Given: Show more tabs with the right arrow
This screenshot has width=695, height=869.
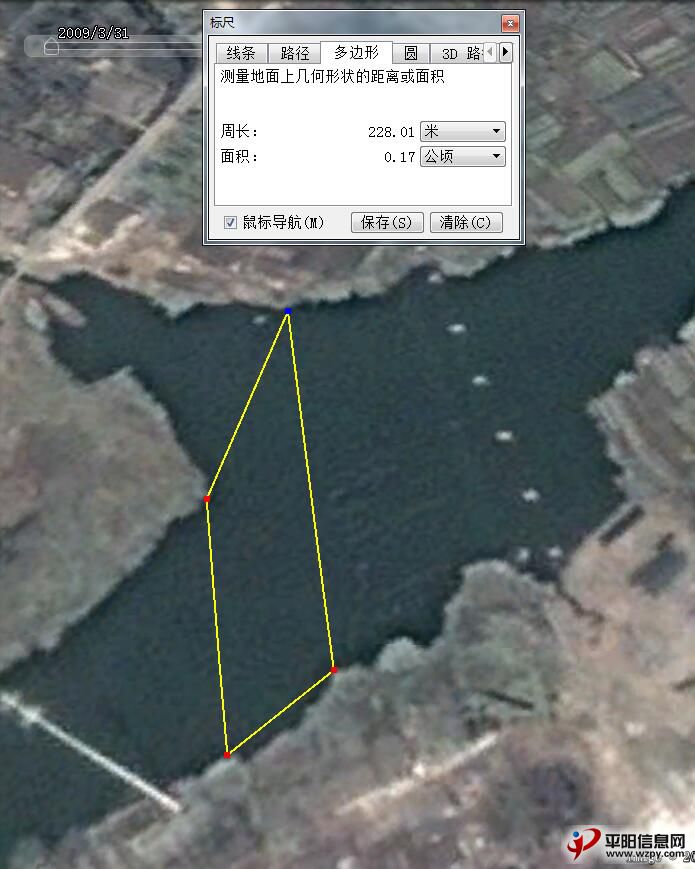Looking at the screenshot, I should click(506, 52).
